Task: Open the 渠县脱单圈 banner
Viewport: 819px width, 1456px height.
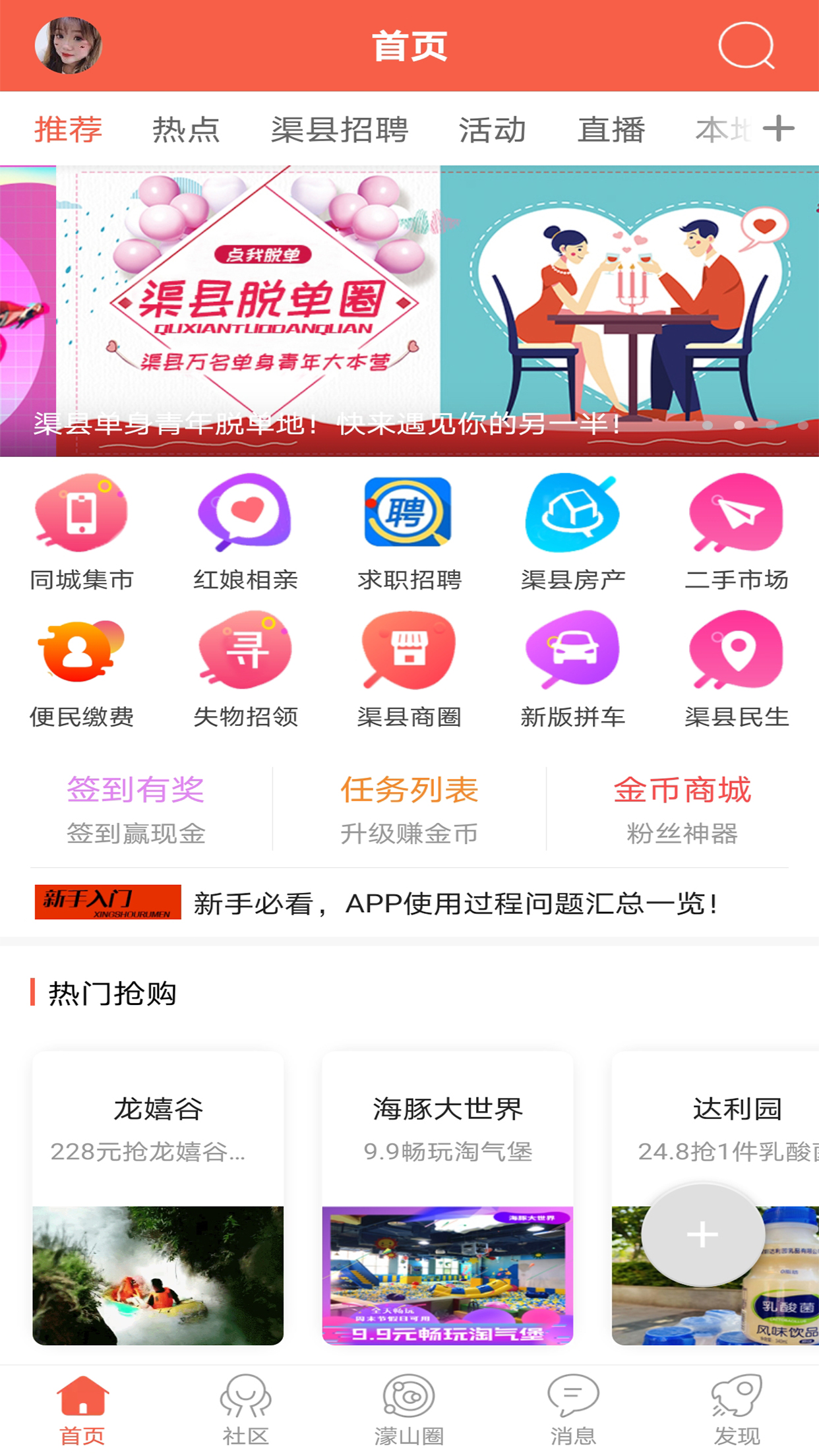Action: 409,310
